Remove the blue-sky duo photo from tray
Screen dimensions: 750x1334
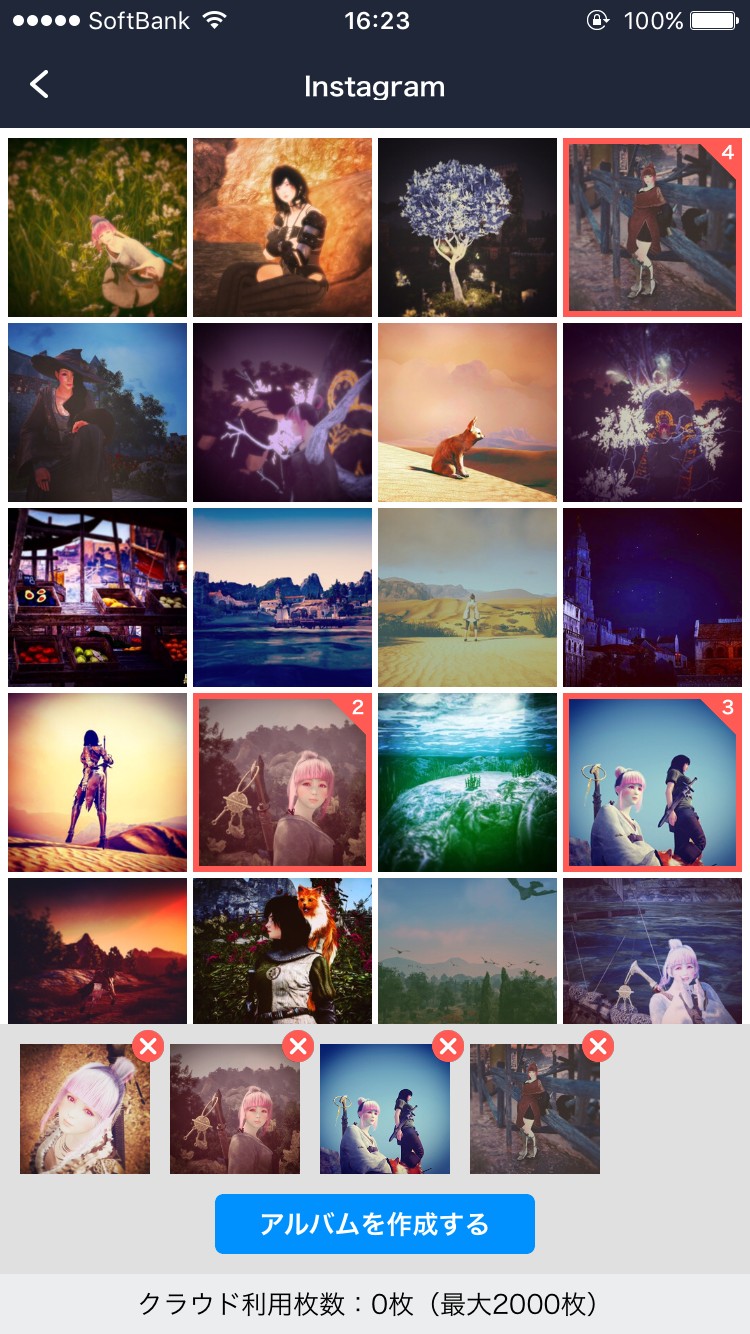[448, 1047]
